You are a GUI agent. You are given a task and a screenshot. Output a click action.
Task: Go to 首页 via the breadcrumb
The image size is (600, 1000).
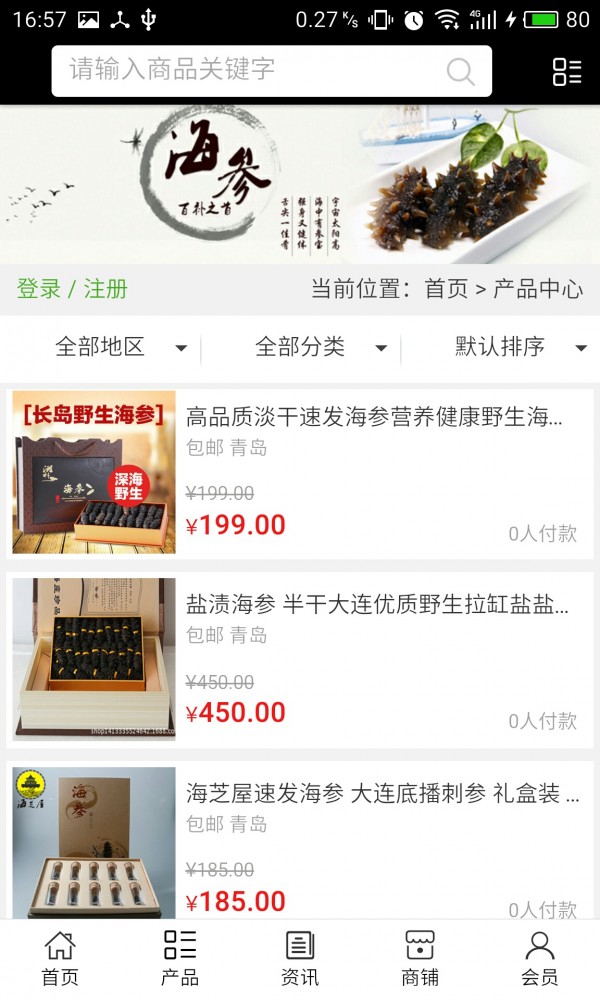click(x=446, y=289)
